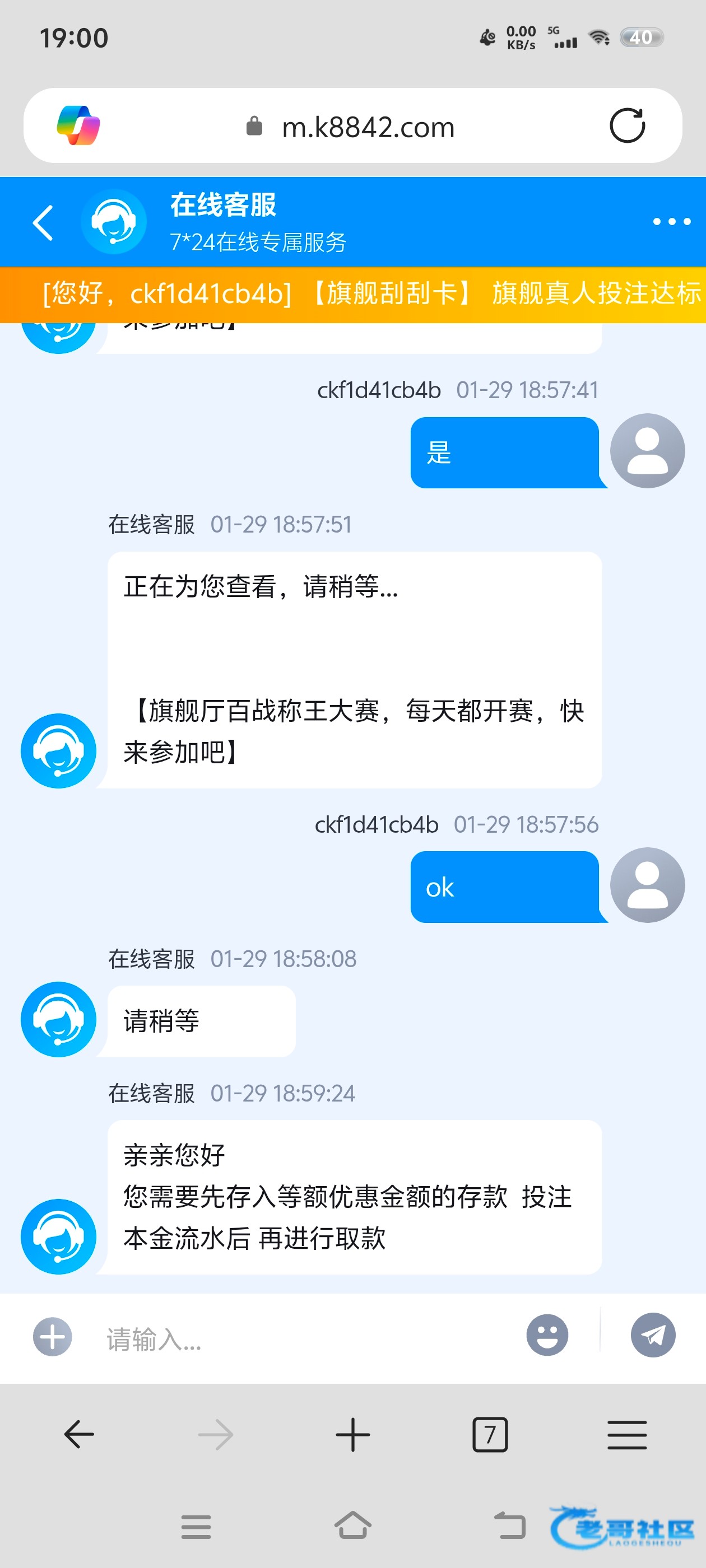Viewport: 706px width, 1568px height.
Task: Open the tab switcher showing 7 tabs
Action: pos(490,1435)
